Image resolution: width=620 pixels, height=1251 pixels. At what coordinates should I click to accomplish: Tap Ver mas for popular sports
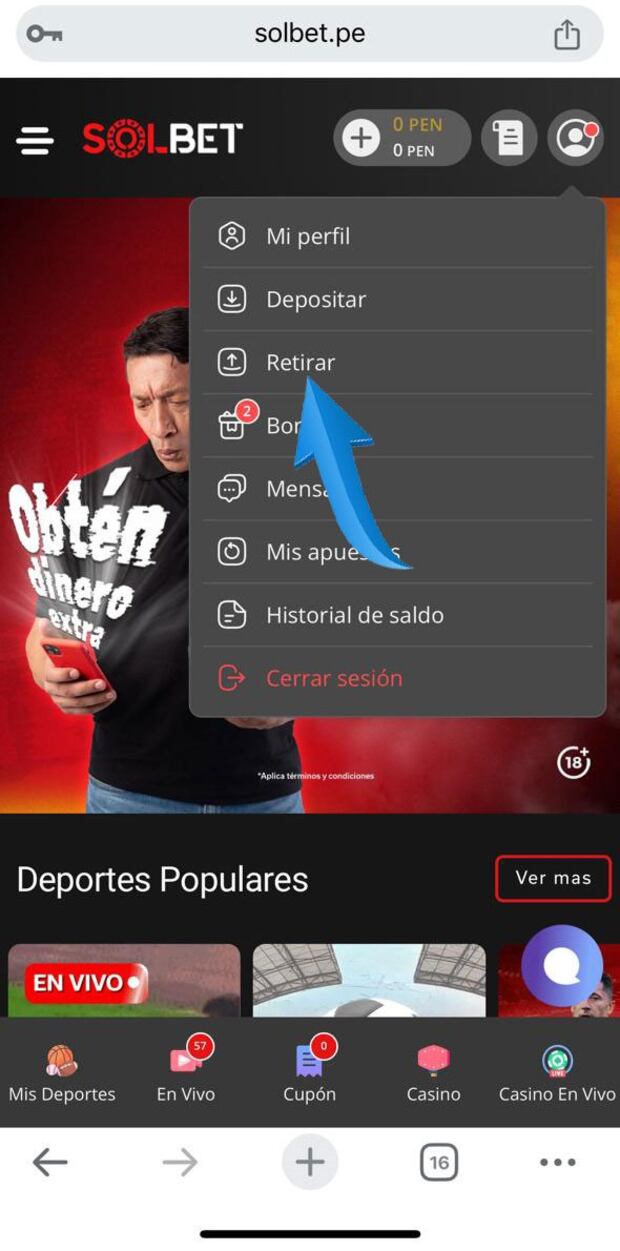coord(553,878)
